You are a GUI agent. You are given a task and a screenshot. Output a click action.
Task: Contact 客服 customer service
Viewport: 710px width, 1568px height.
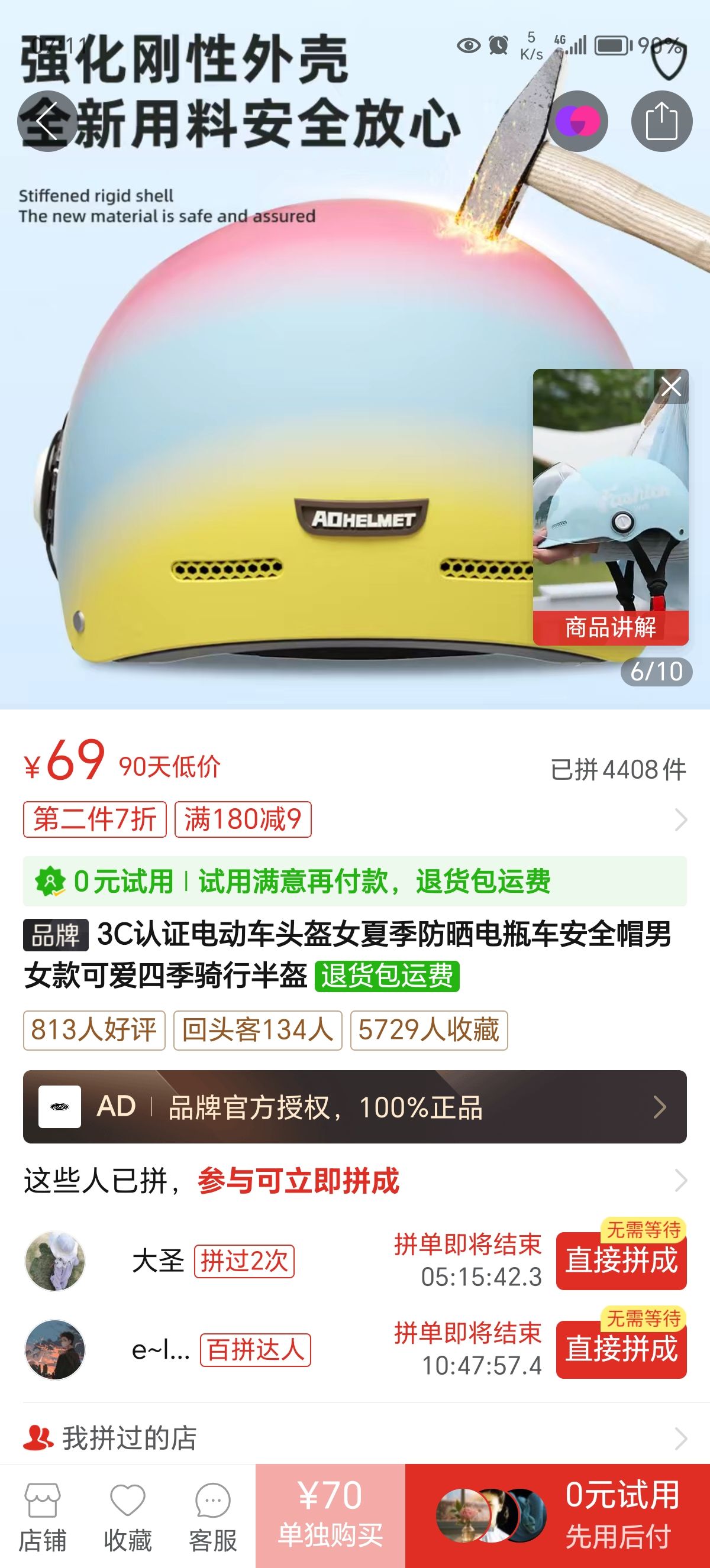coord(212,1518)
